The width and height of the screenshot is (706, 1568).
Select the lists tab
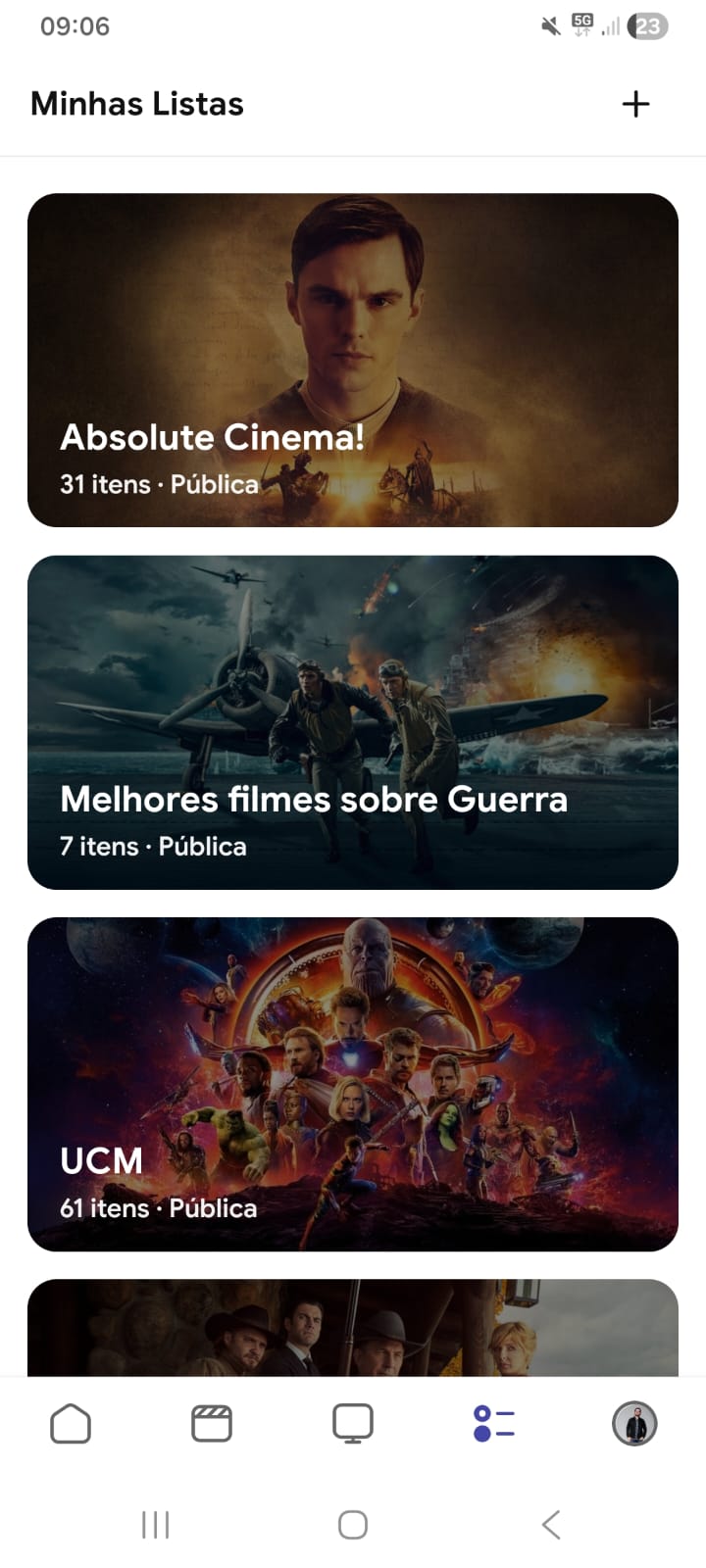(494, 1424)
